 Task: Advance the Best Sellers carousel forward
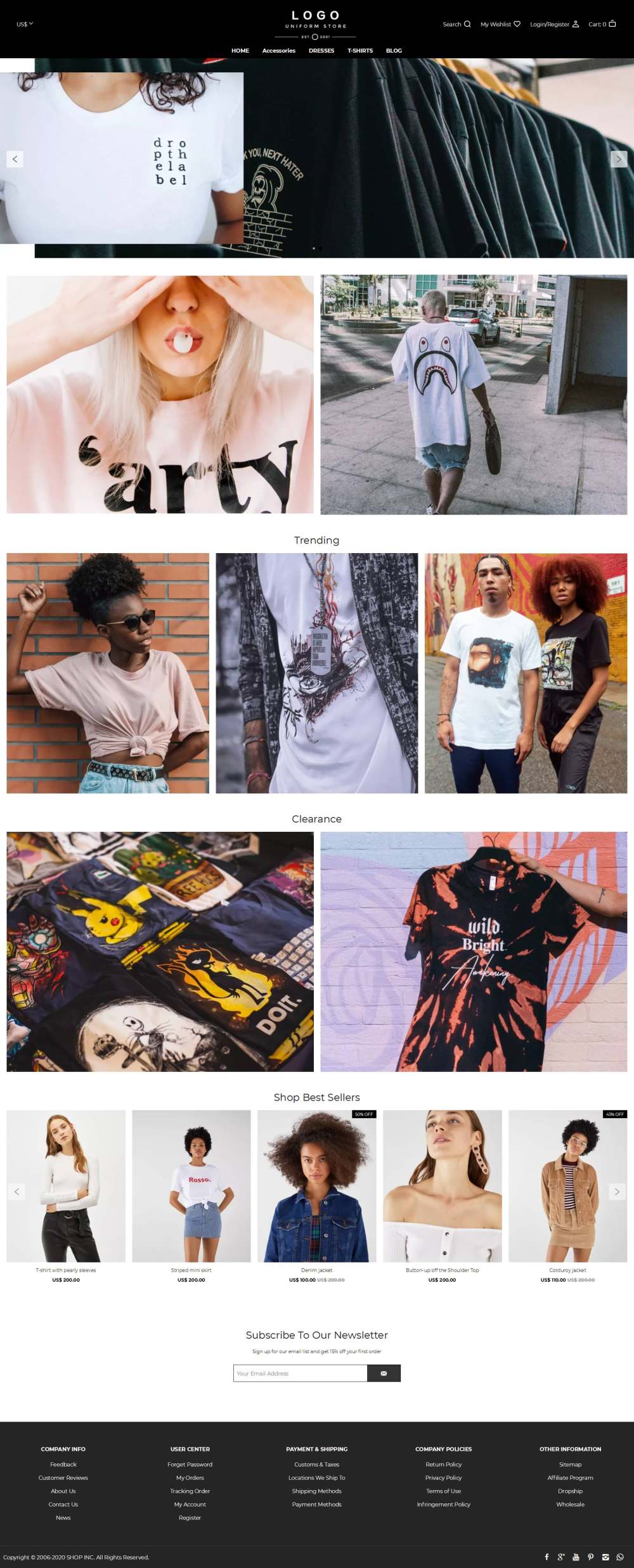[617, 1192]
